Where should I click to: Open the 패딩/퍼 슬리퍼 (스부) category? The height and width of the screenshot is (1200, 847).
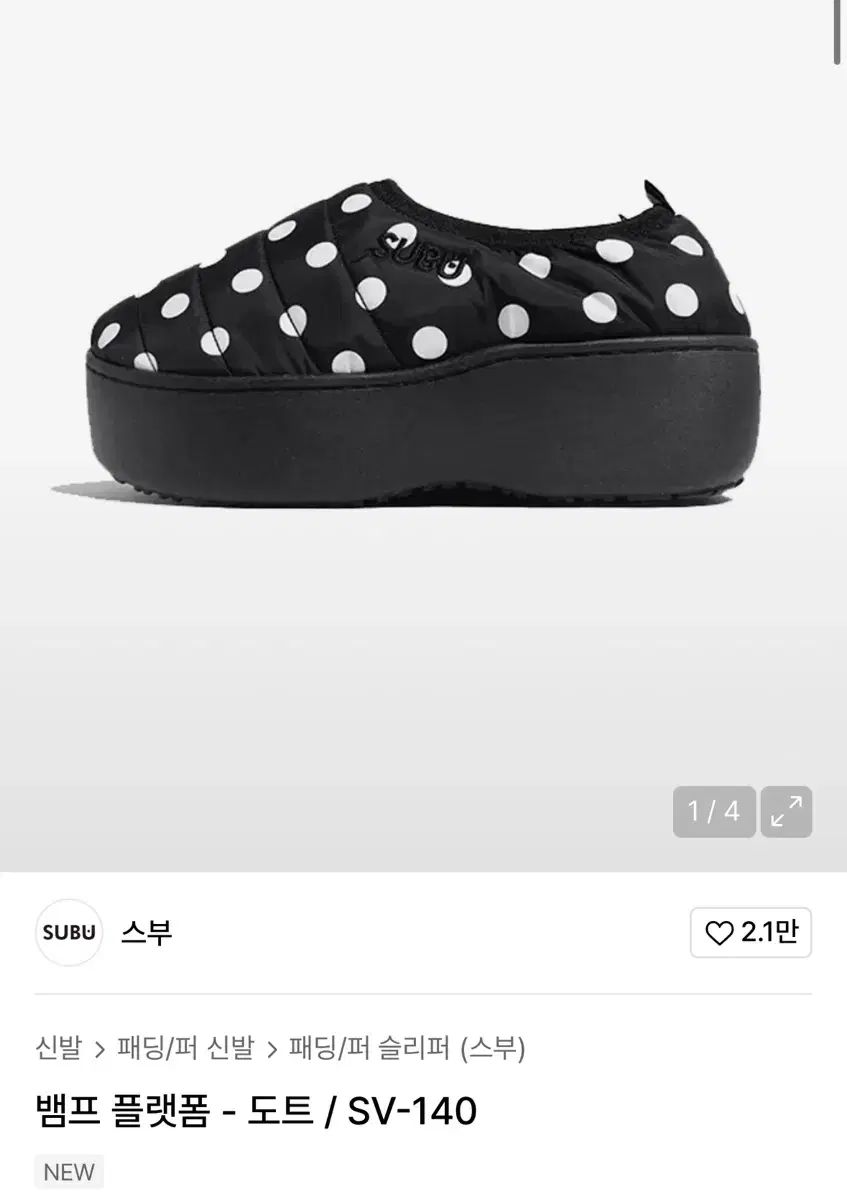(407, 1048)
